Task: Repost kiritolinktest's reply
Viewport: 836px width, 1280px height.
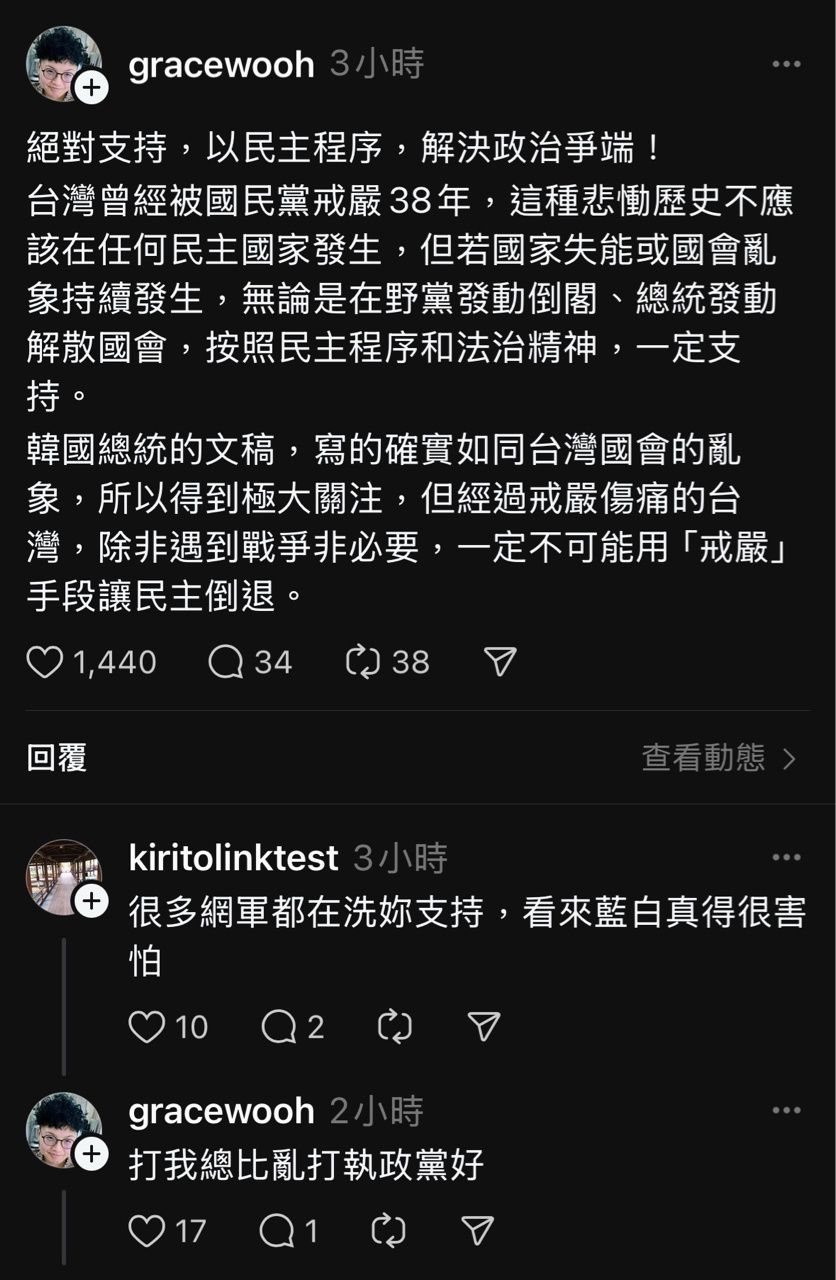Action: [394, 1027]
